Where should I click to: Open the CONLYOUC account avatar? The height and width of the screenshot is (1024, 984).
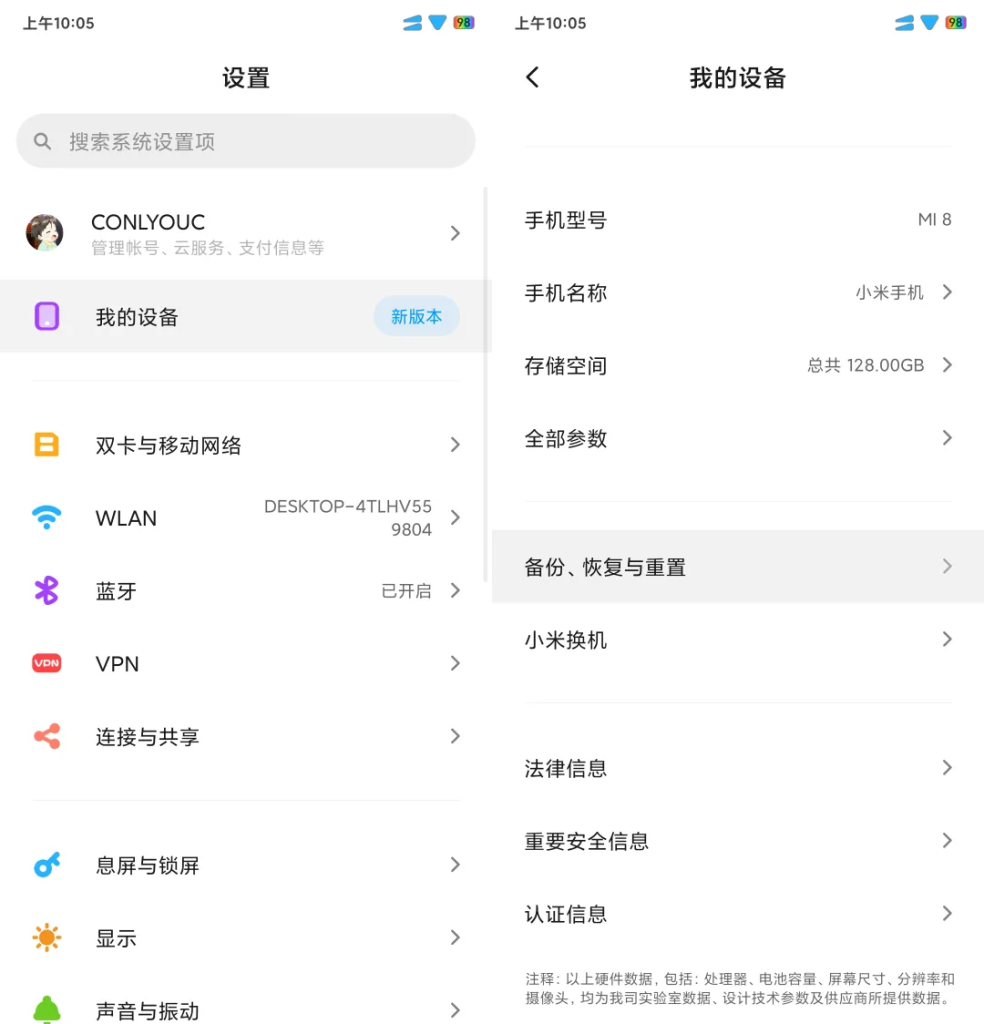point(46,233)
